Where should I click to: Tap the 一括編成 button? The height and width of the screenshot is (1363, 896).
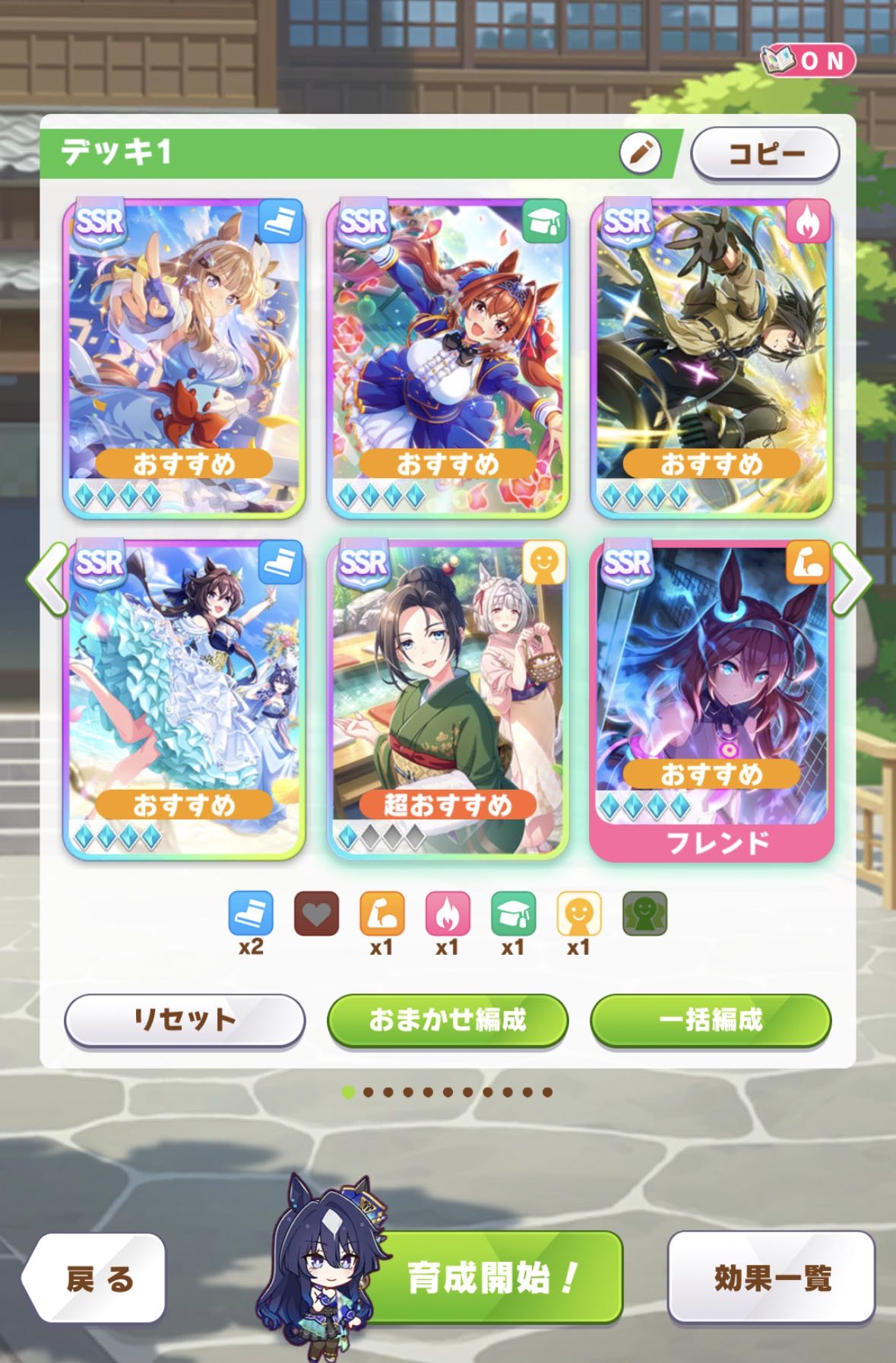(711, 1019)
